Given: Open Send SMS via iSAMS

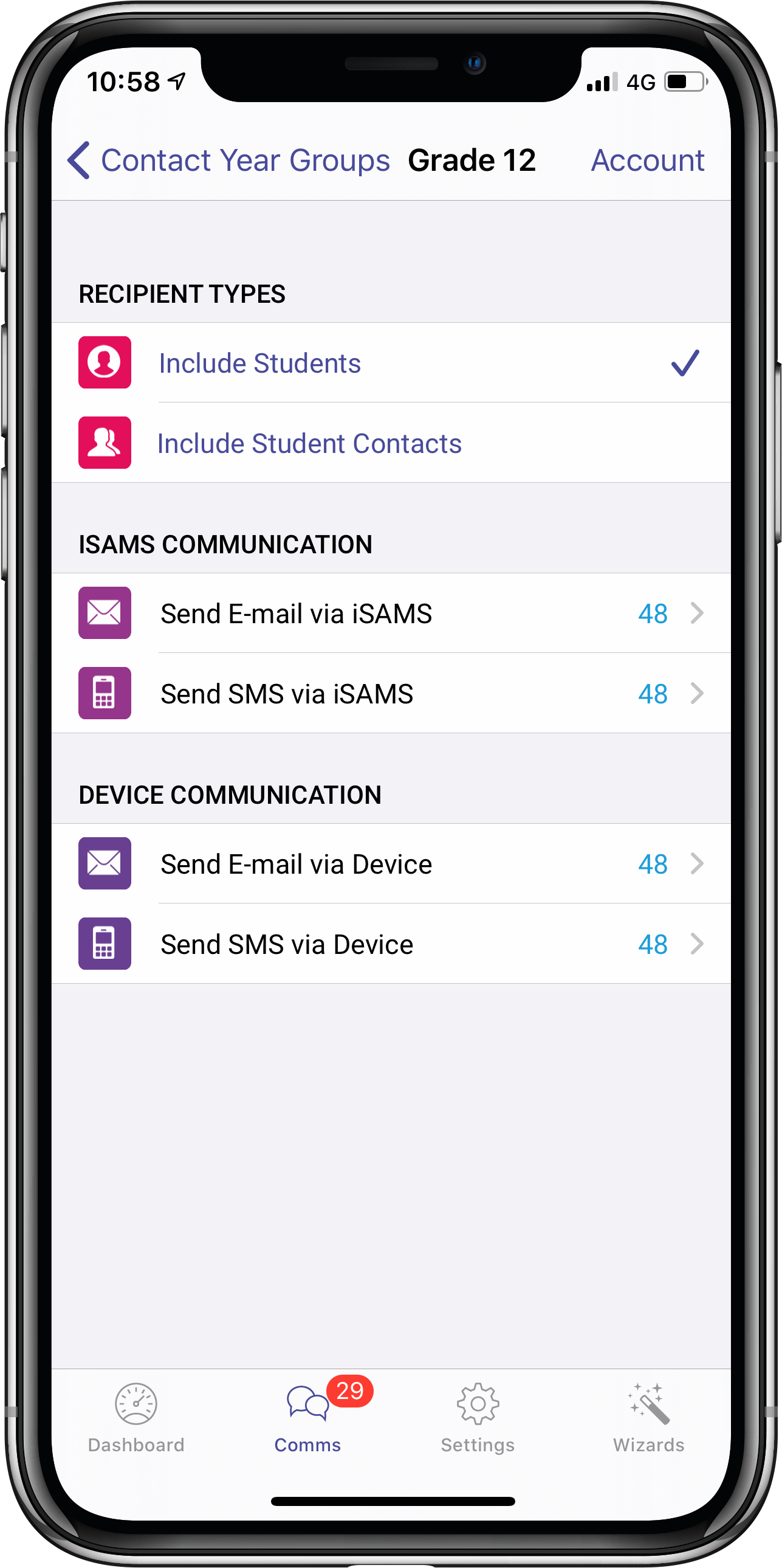Looking at the screenshot, I should coord(391,693).
